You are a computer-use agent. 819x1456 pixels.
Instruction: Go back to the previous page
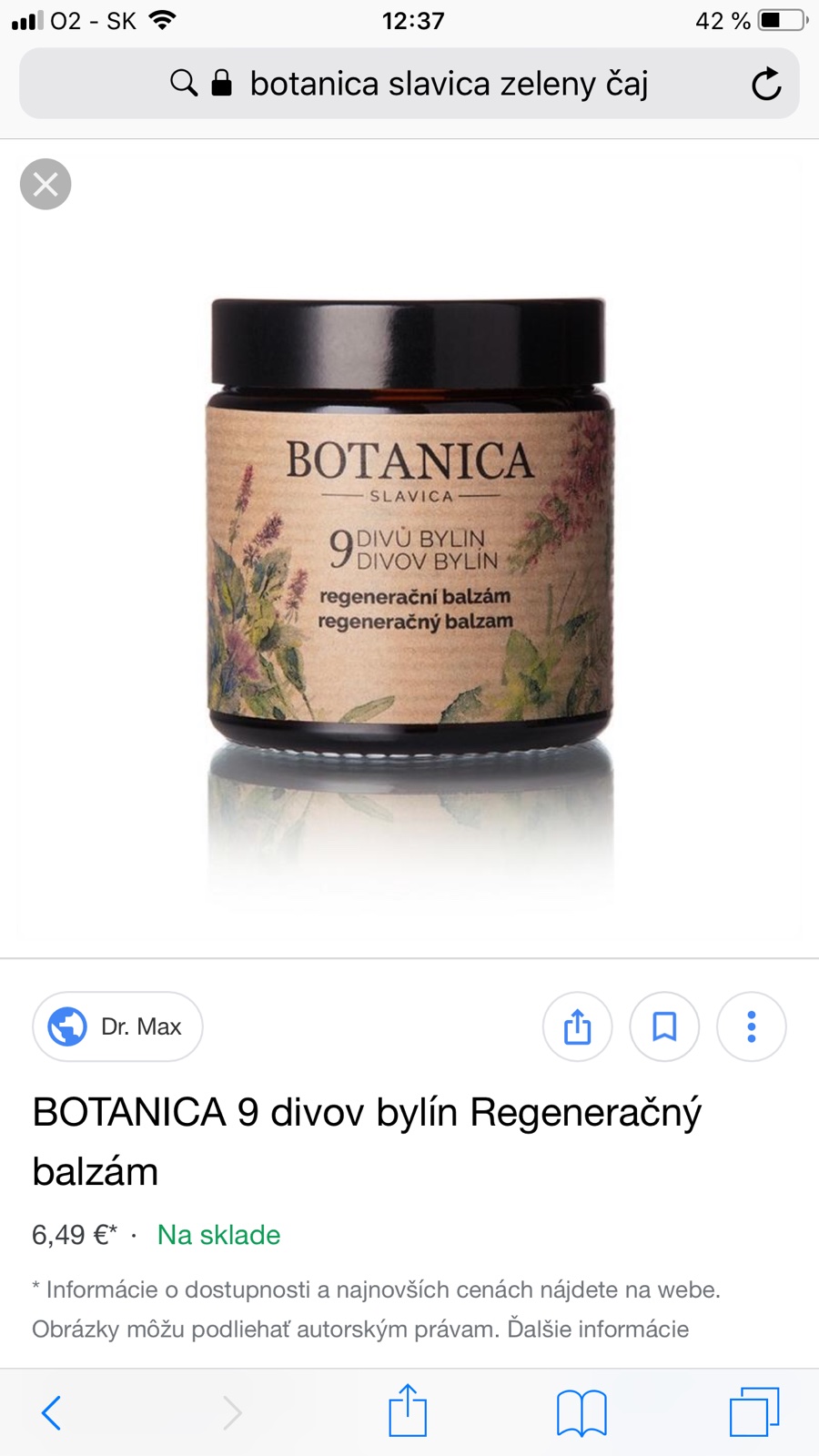coord(52,1413)
